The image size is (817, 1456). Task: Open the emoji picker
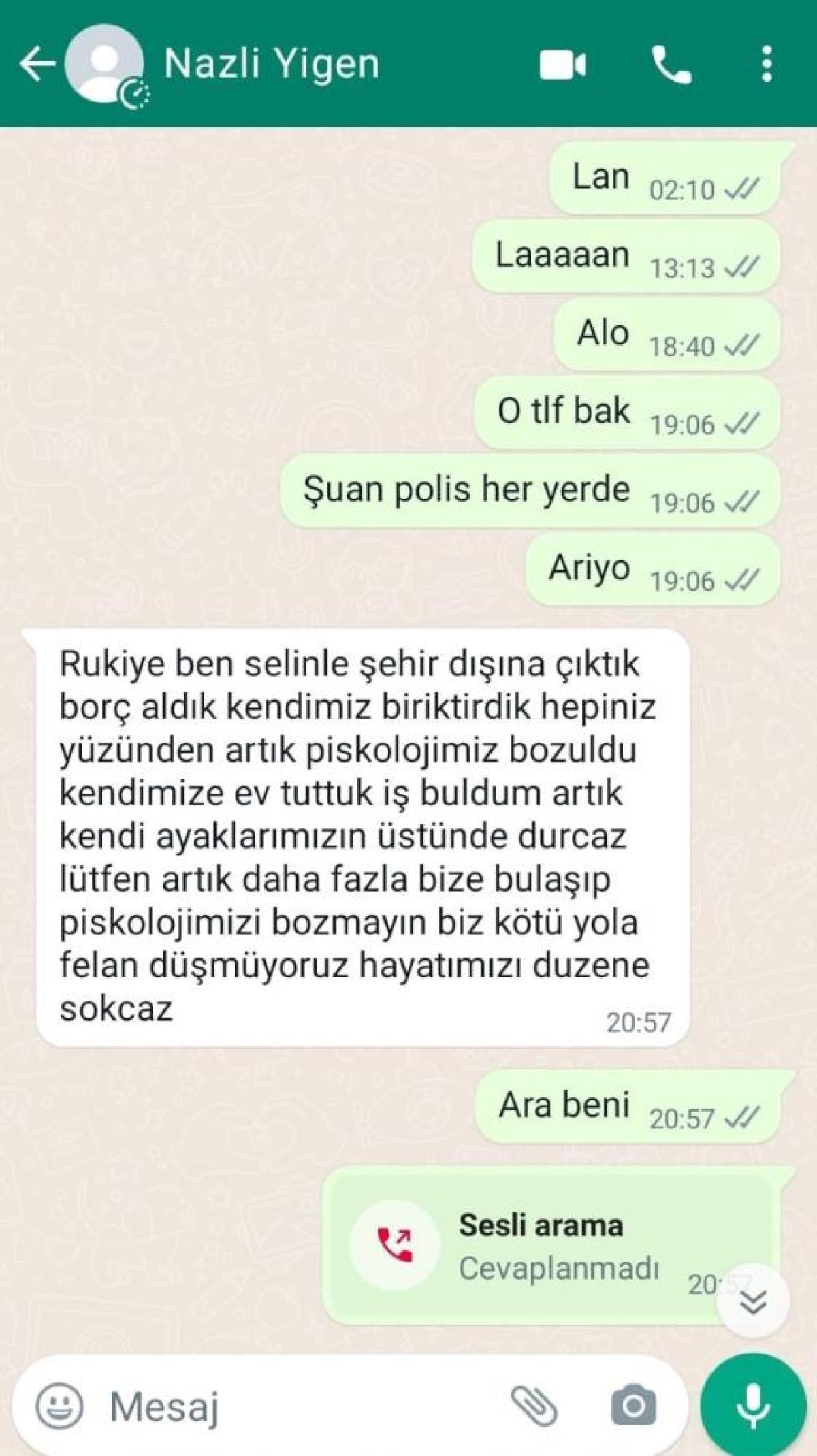60,1406
